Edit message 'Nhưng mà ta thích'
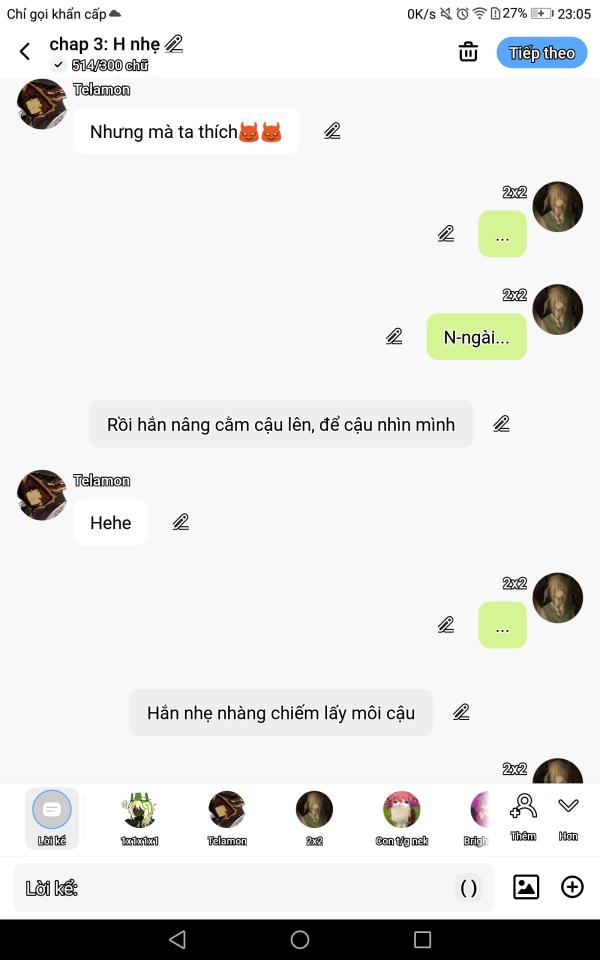600x960 pixels. (x=332, y=131)
